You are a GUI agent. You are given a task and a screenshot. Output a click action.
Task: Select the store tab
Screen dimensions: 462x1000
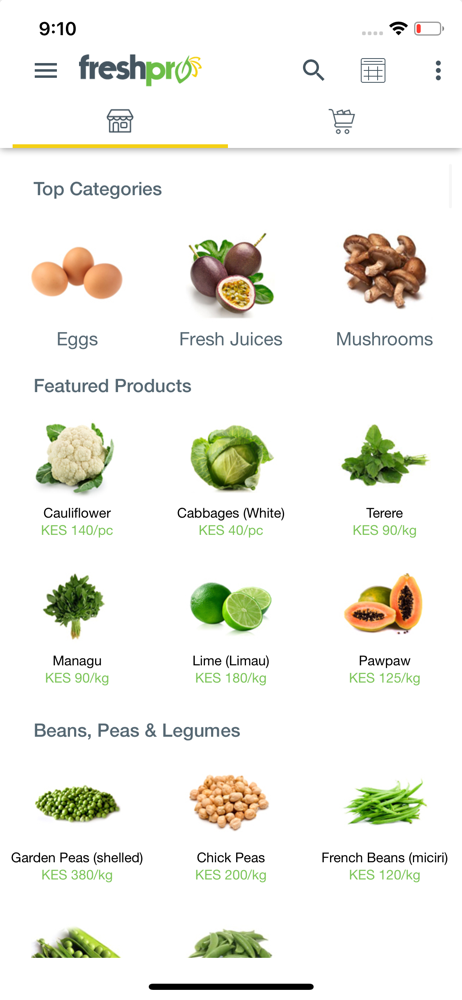(x=120, y=121)
